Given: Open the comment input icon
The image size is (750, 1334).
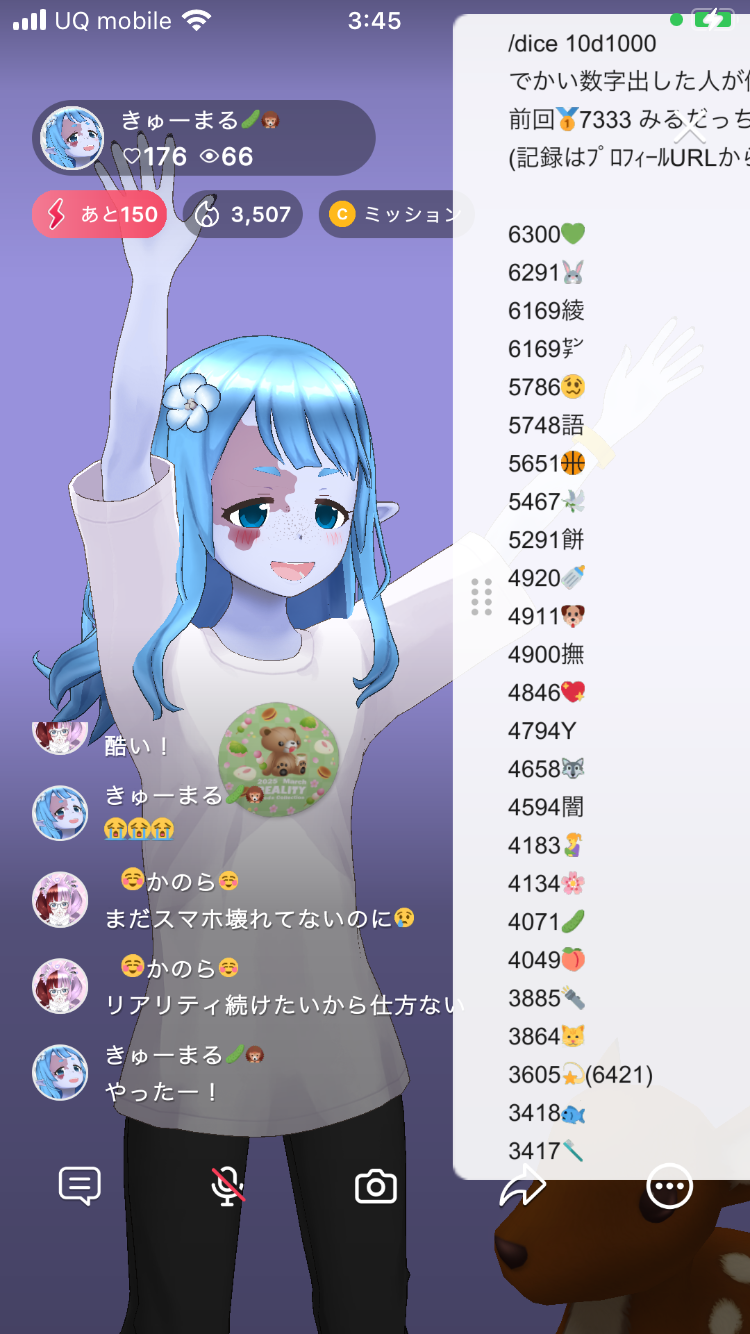Looking at the screenshot, I should [x=80, y=1187].
